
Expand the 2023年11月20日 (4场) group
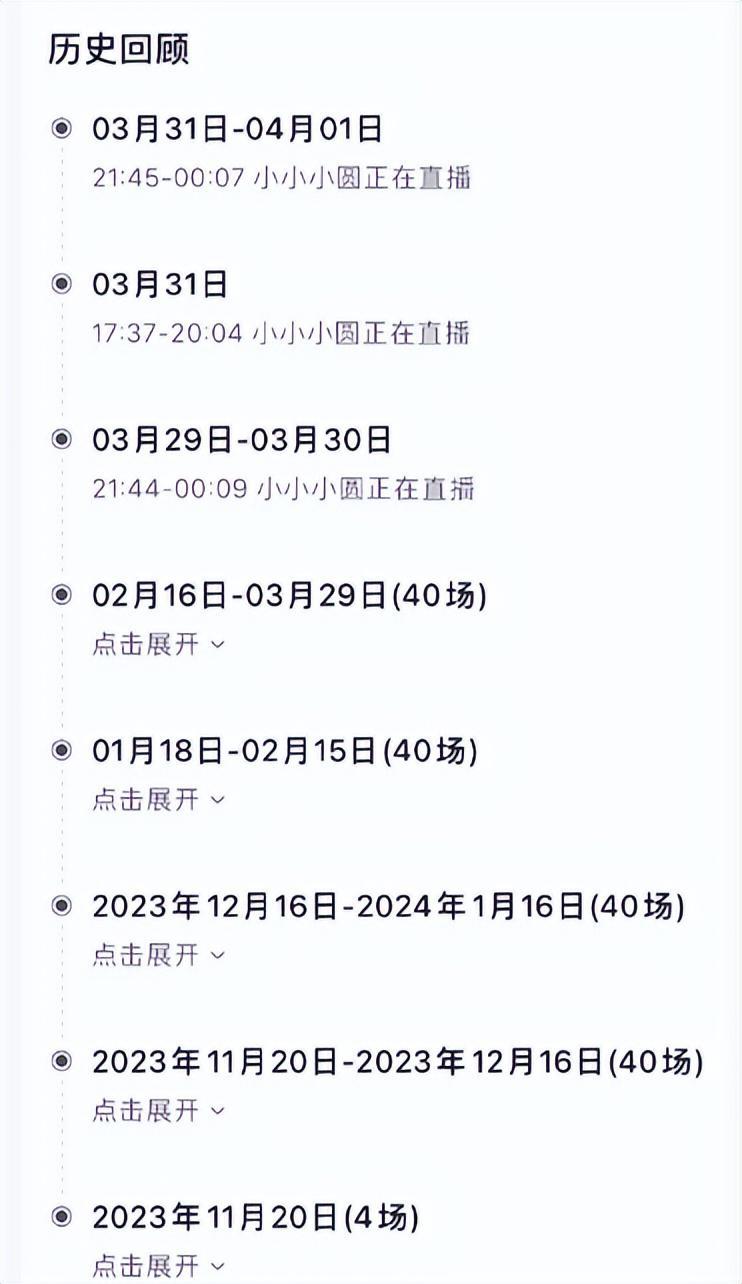tap(159, 1265)
